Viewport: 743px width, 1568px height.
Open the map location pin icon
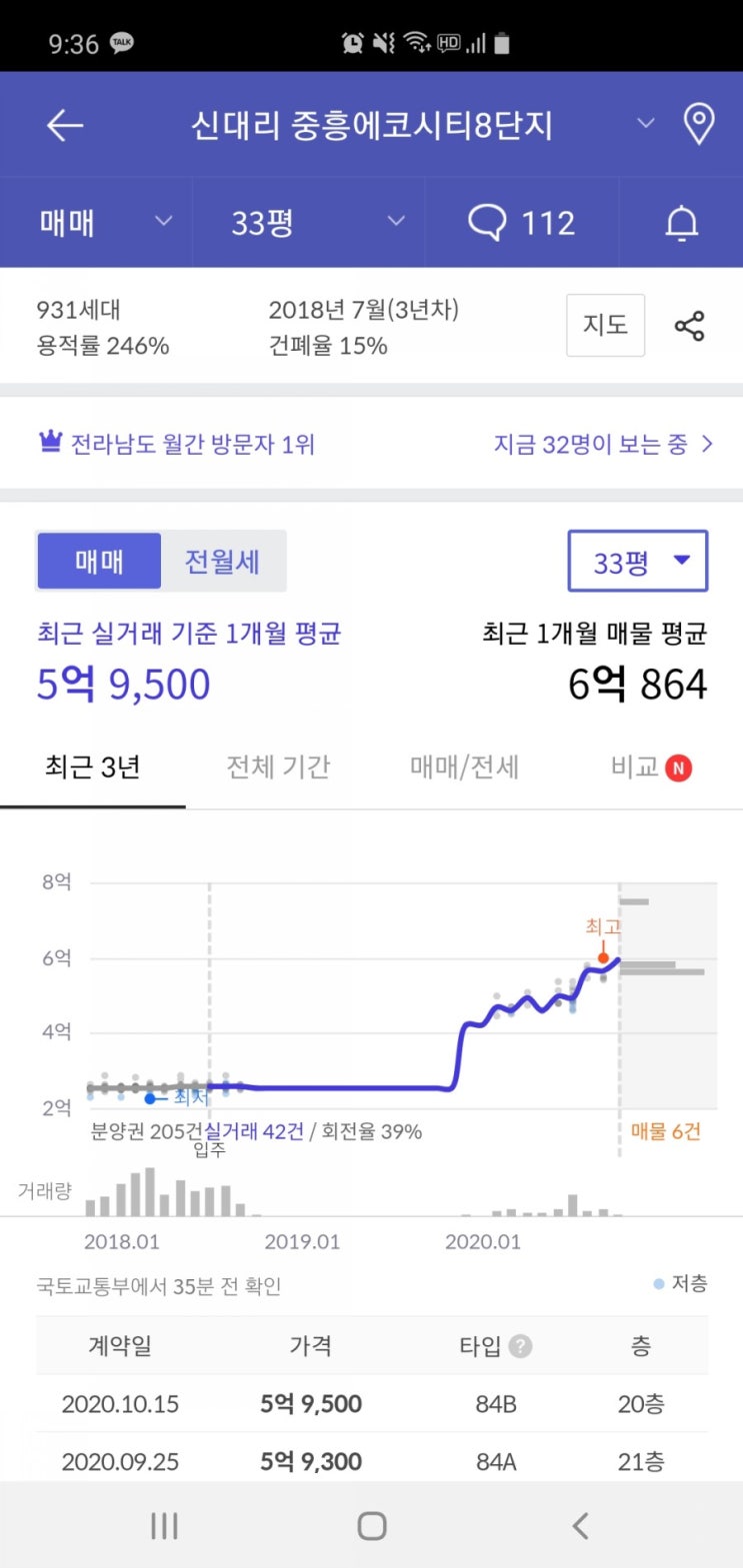pos(698,125)
